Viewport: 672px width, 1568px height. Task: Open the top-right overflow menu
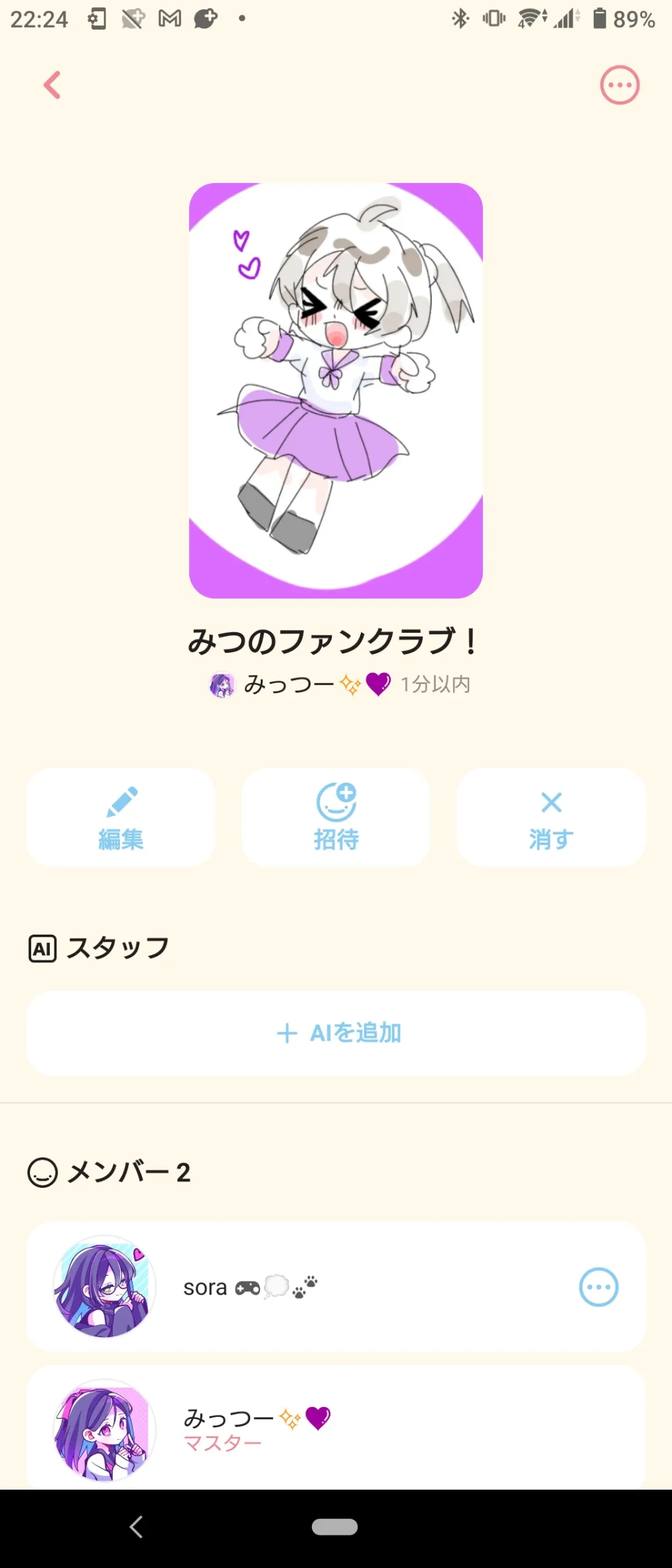620,85
